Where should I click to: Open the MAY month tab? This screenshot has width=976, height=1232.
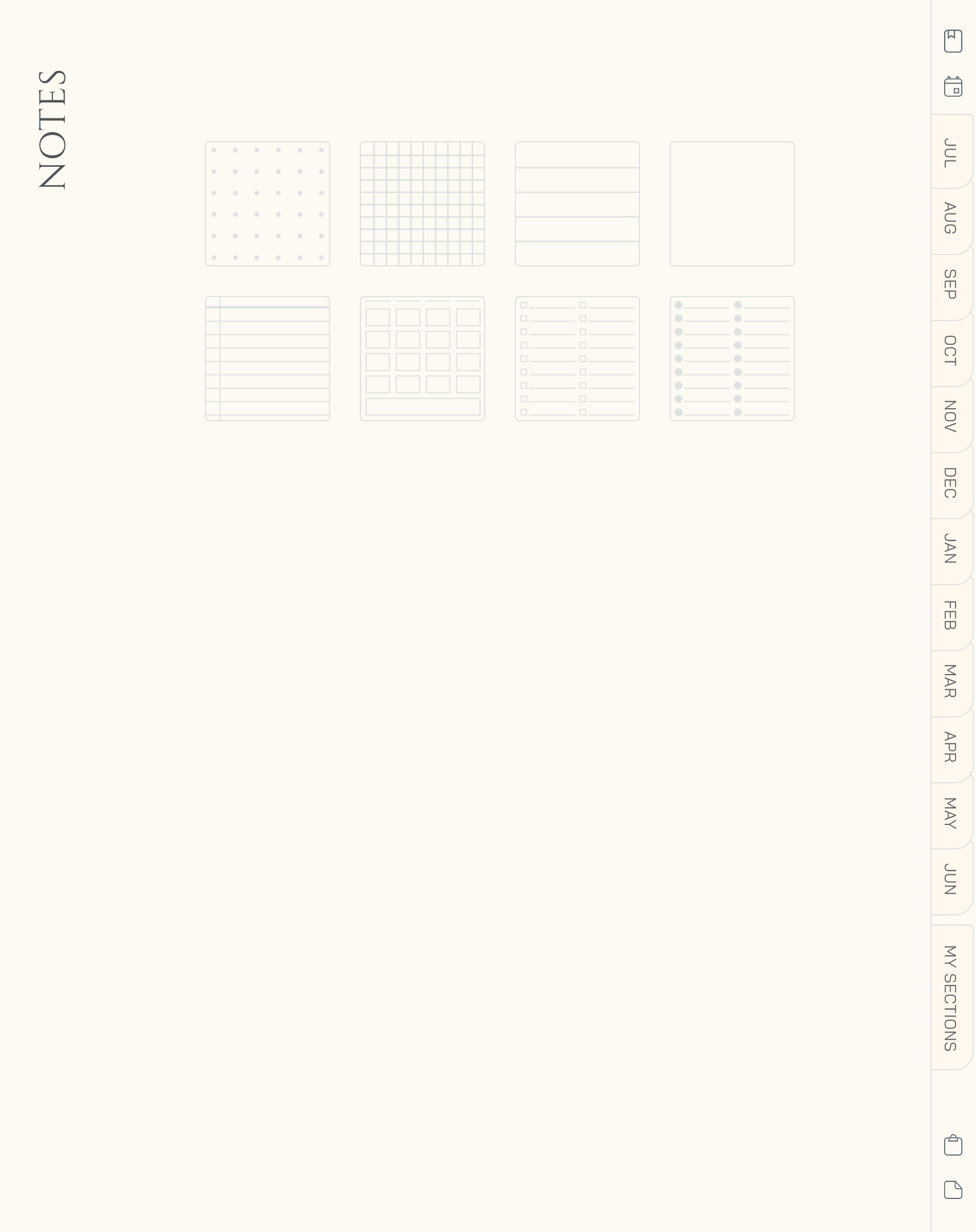pos(950,813)
